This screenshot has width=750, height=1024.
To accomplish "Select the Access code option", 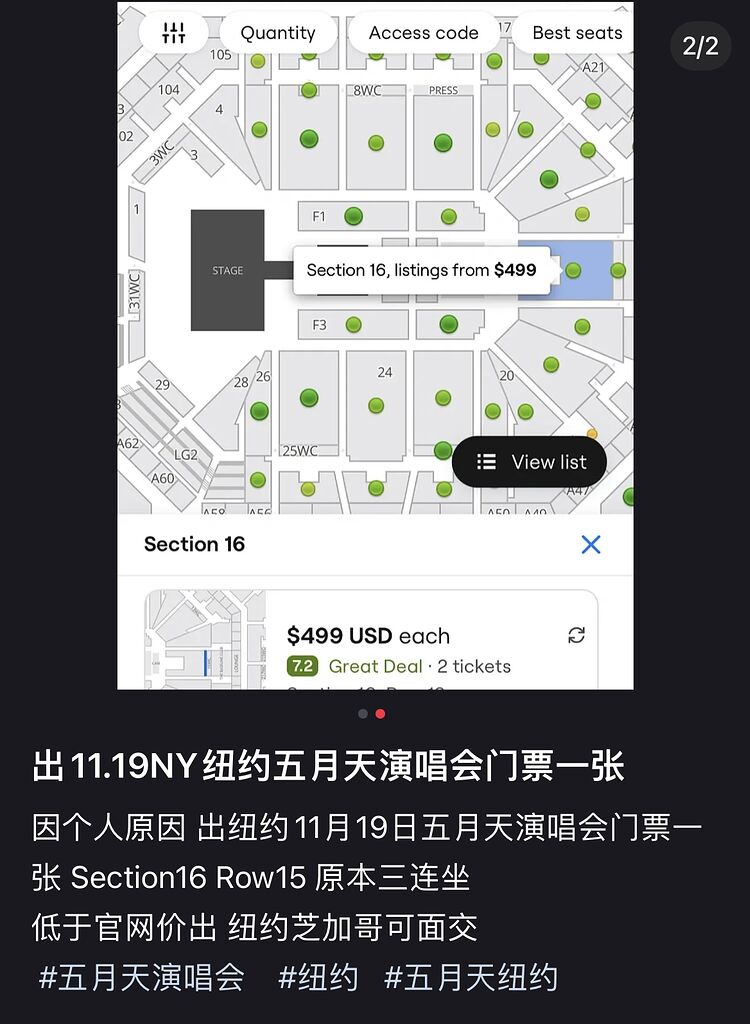I will [x=422, y=32].
